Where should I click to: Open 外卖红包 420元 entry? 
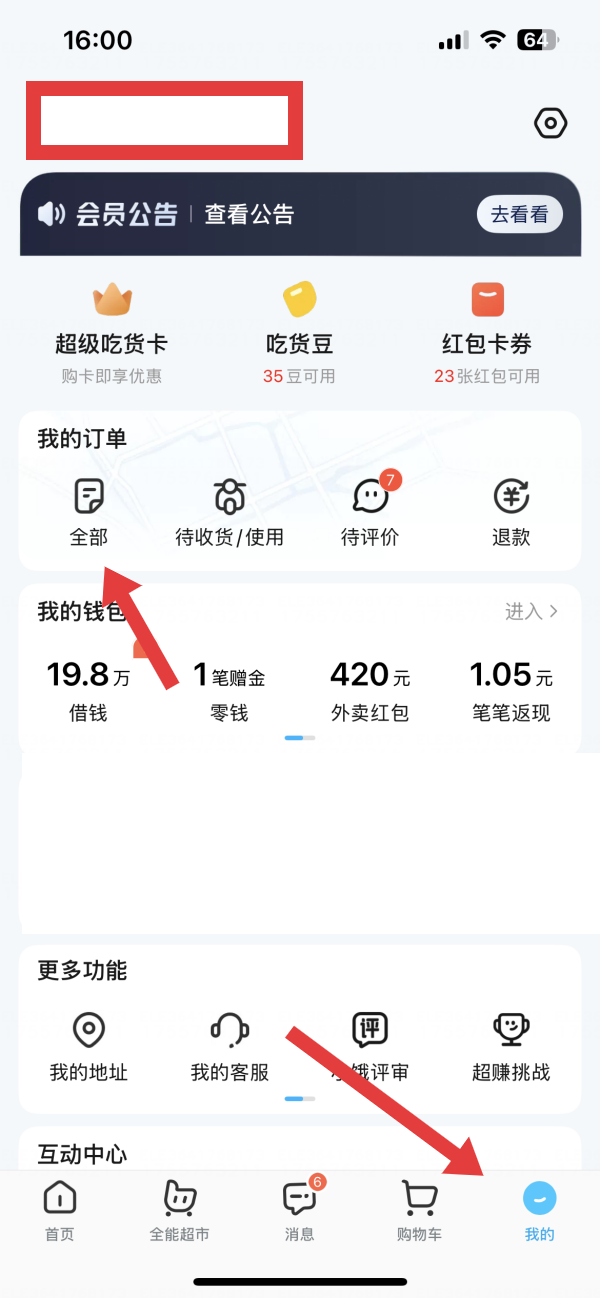370,691
